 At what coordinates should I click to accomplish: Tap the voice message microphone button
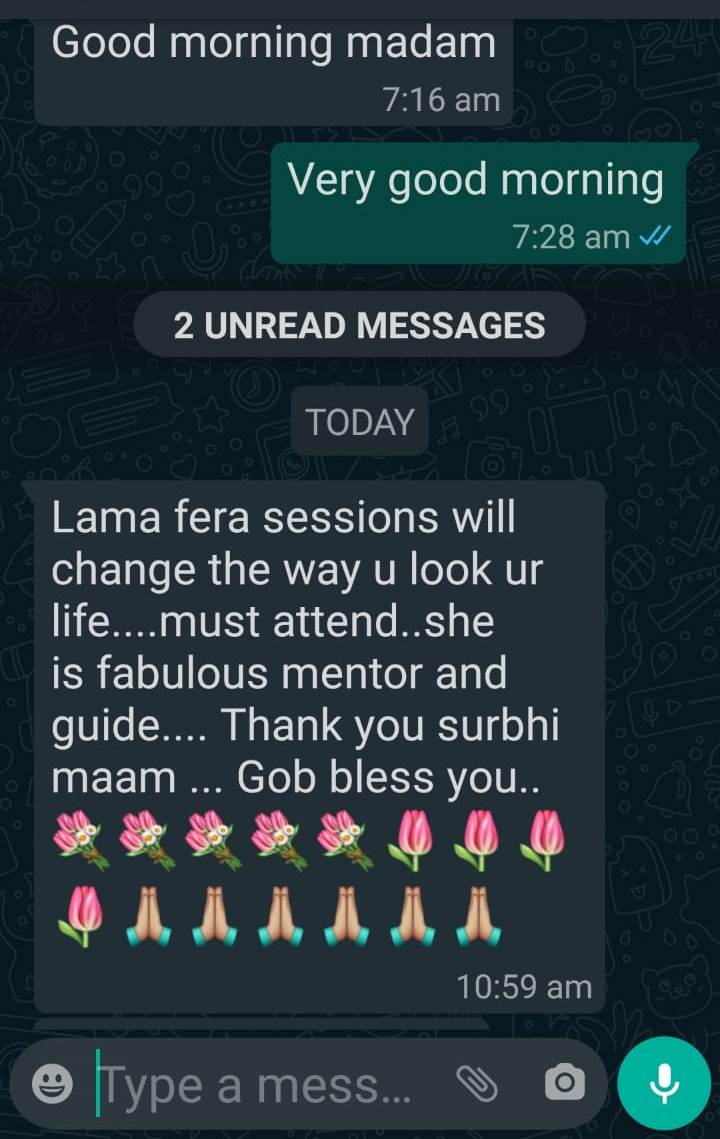coord(664,1083)
